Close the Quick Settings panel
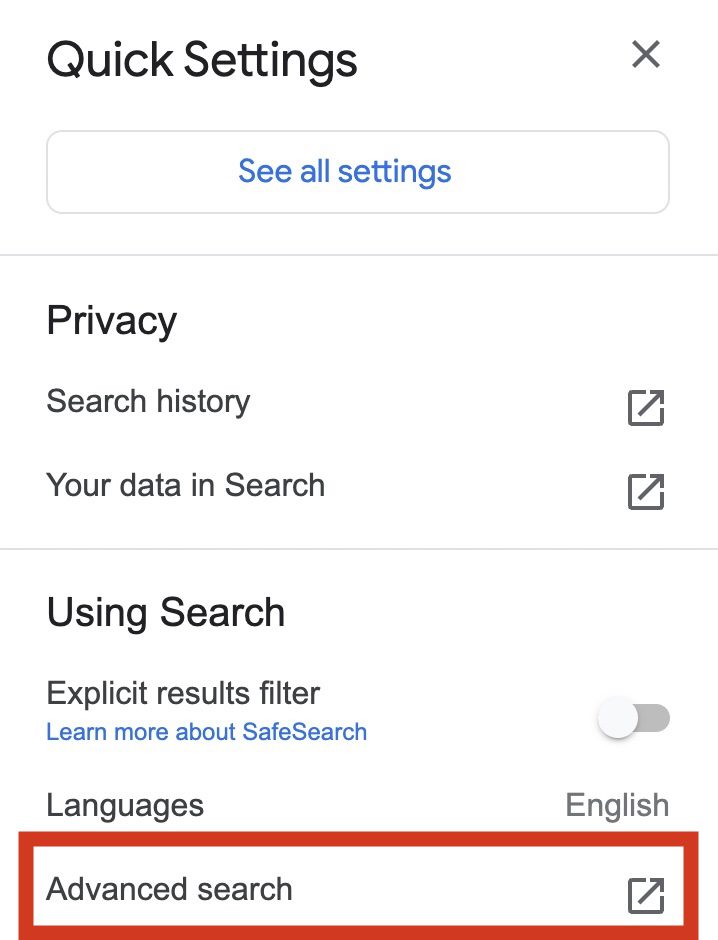The image size is (718, 940). [x=646, y=55]
